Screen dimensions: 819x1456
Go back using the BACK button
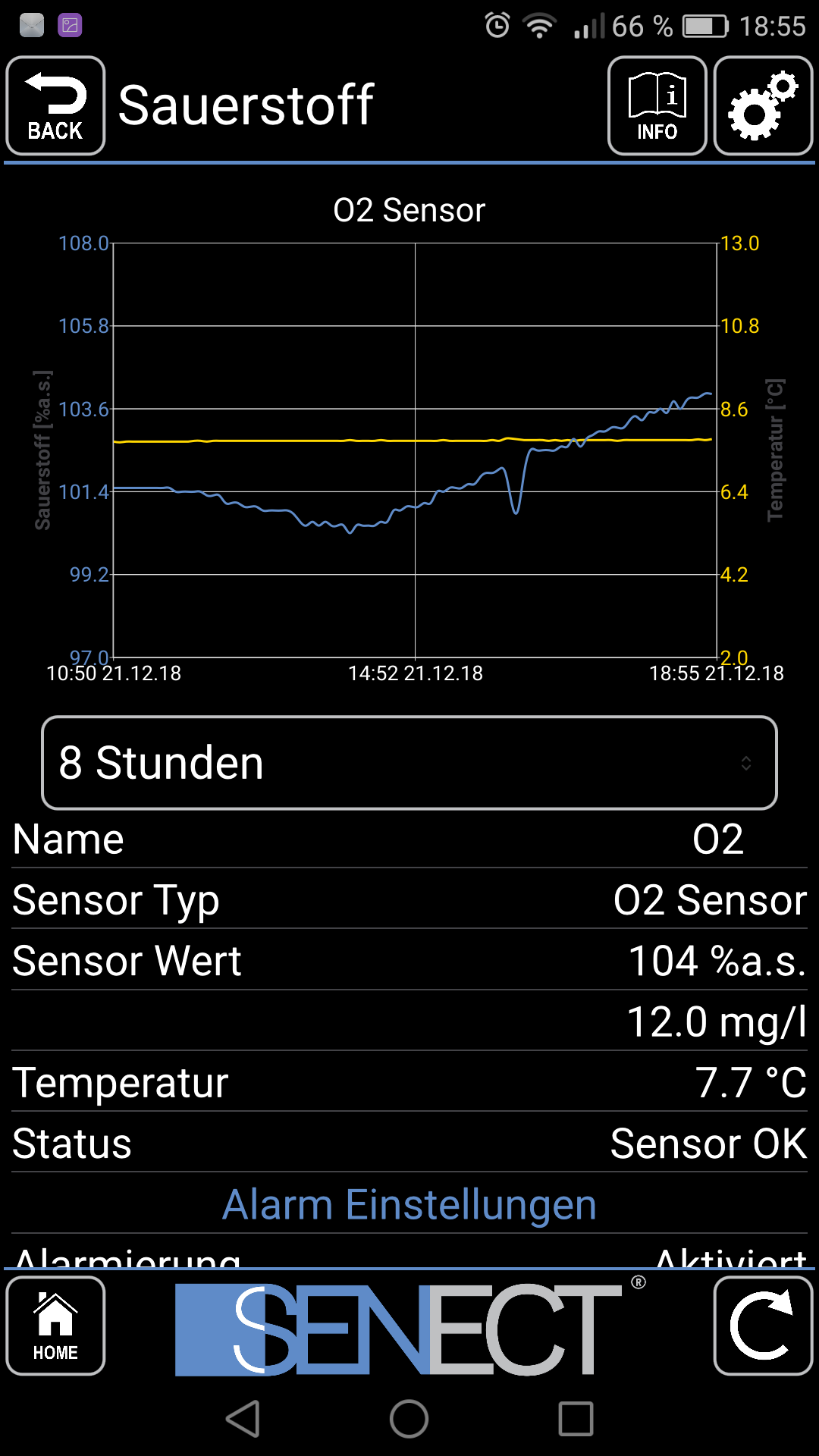(55, 106)
